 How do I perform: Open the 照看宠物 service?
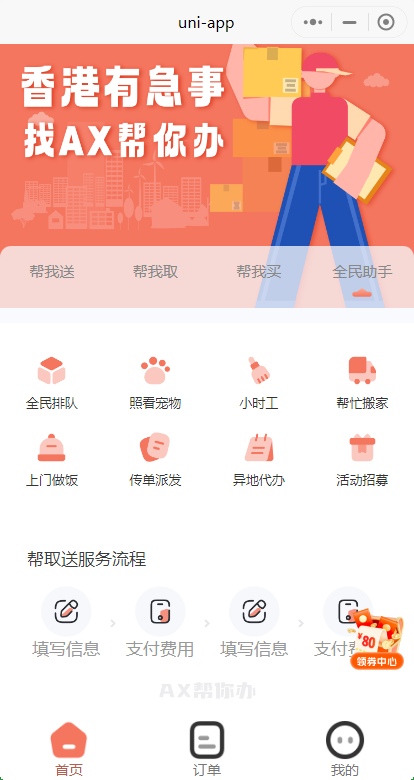tap(155, 383)
